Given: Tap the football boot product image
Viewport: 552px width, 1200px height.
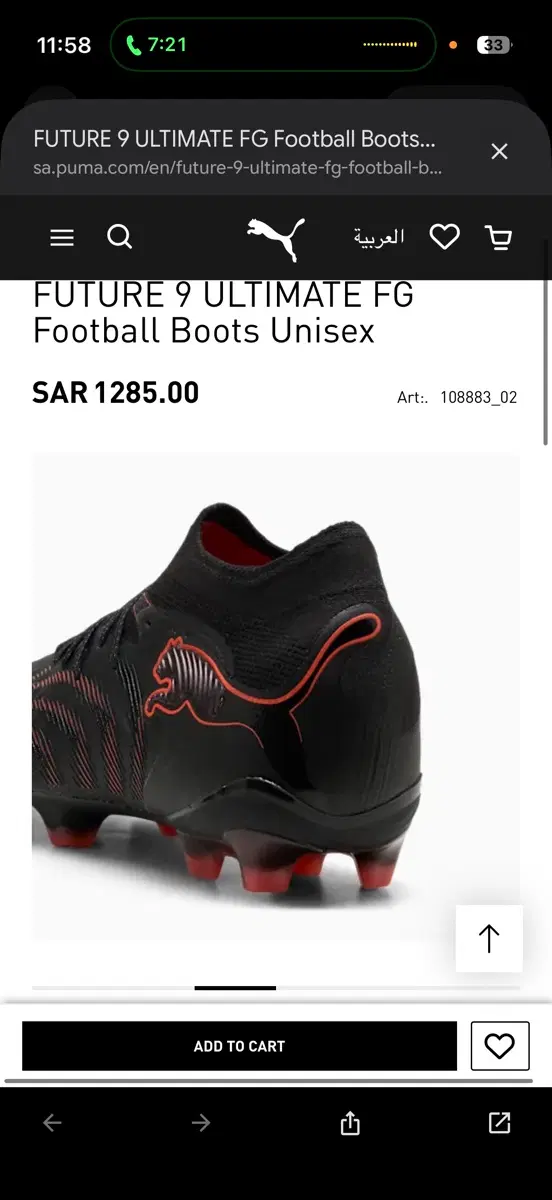Looking at the screenshot, I should (x=276, y=696).
